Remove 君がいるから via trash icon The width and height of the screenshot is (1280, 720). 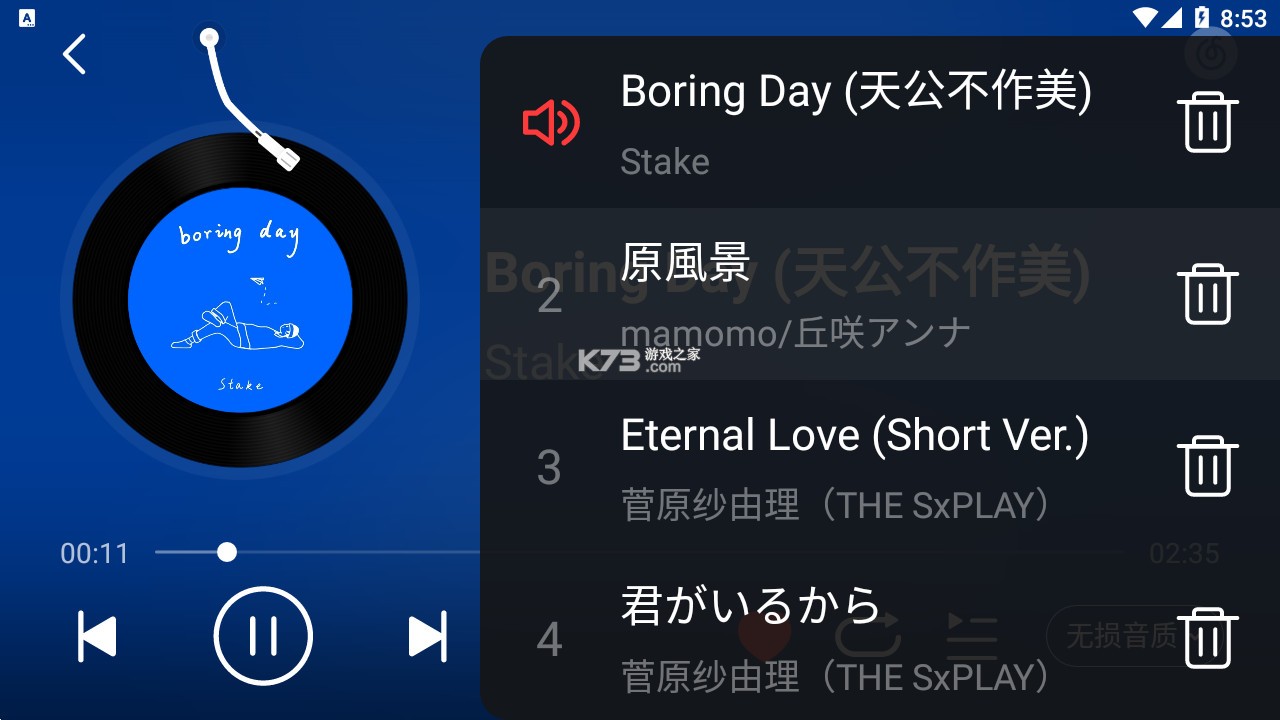pyautogui.click(x=1207, y=638)
